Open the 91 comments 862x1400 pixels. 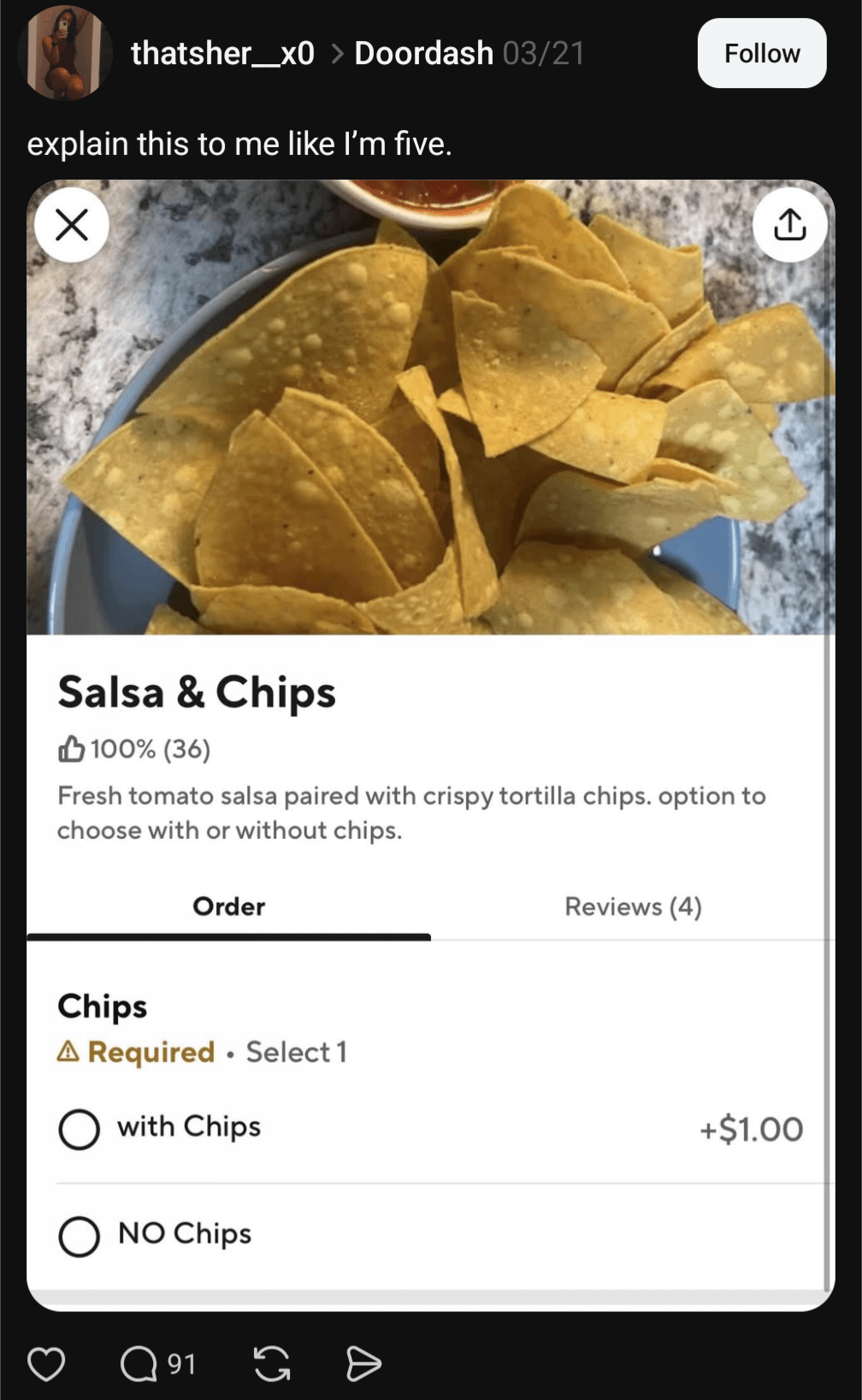[x=157, y=1363]
